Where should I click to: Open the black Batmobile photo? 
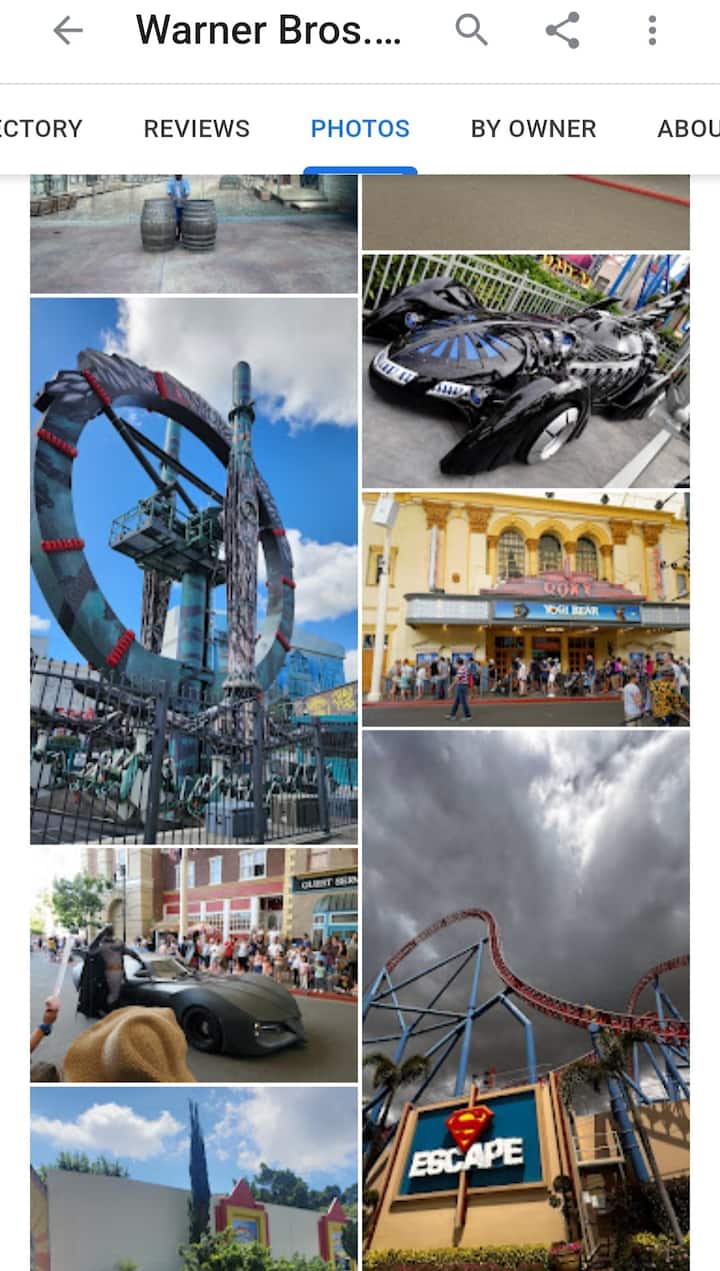[x=525, y=370]
